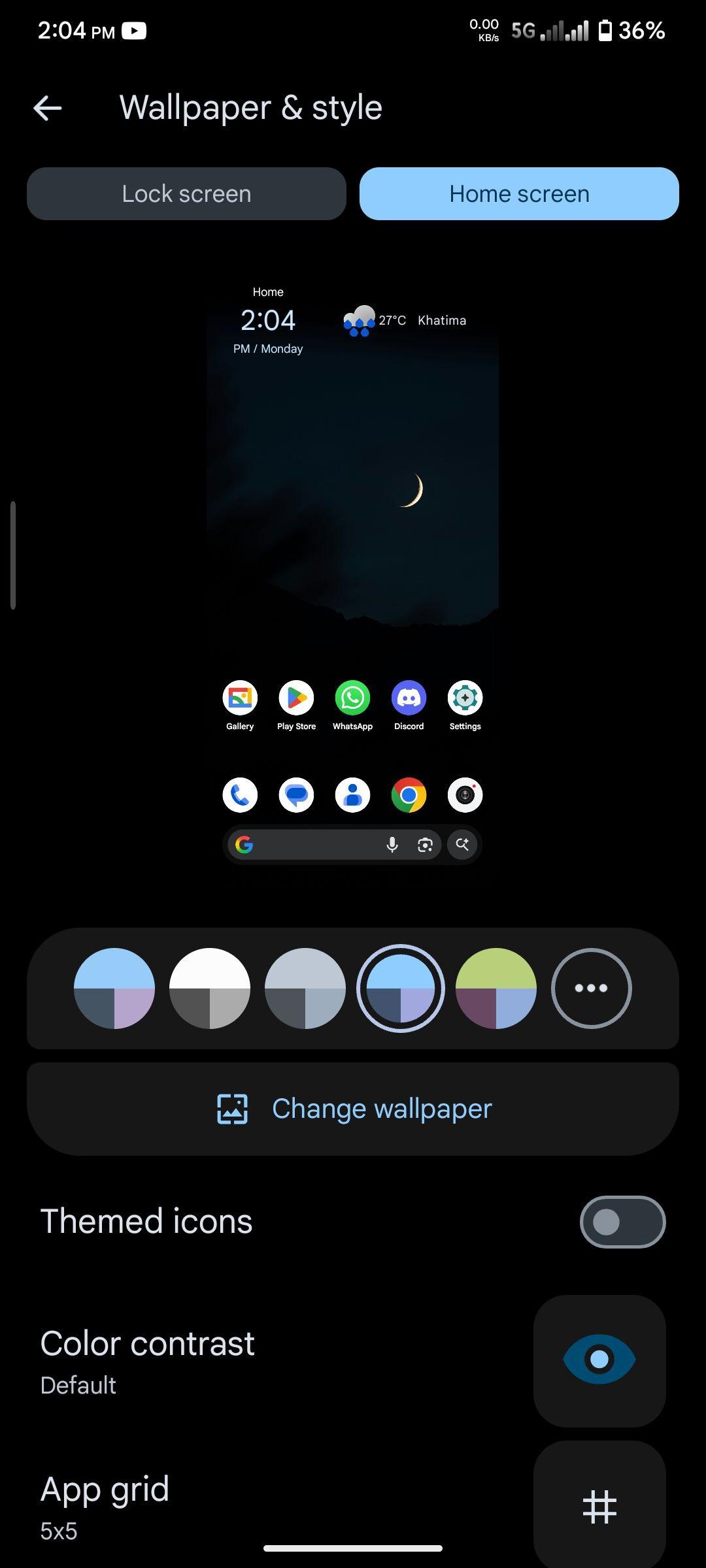
Task: Pick the white and gray color swatch
Action: pyautogui.click(x=210, y=988)
